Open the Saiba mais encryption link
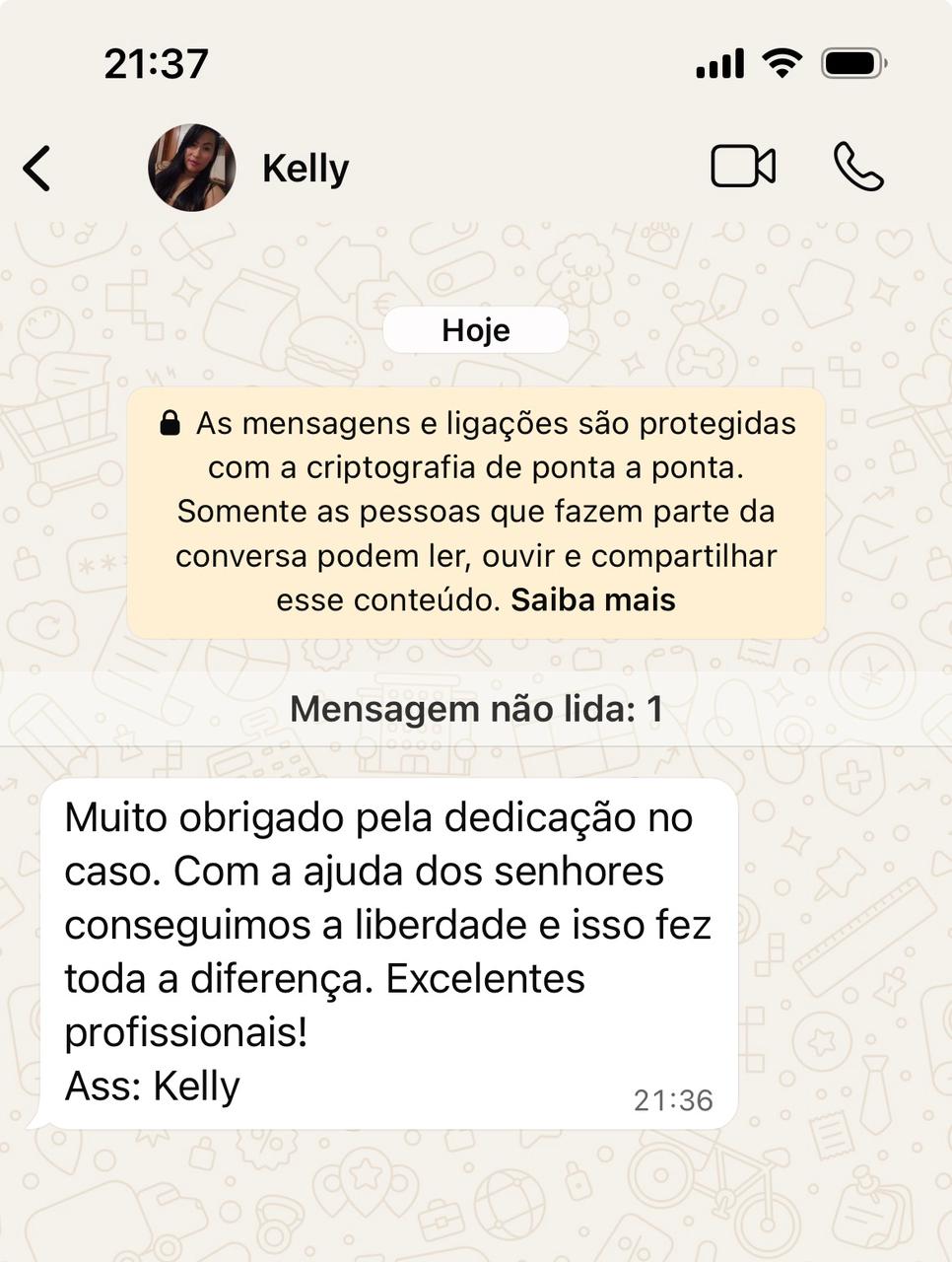Viewport: 952px width, 1262px height. click(592, 599)
